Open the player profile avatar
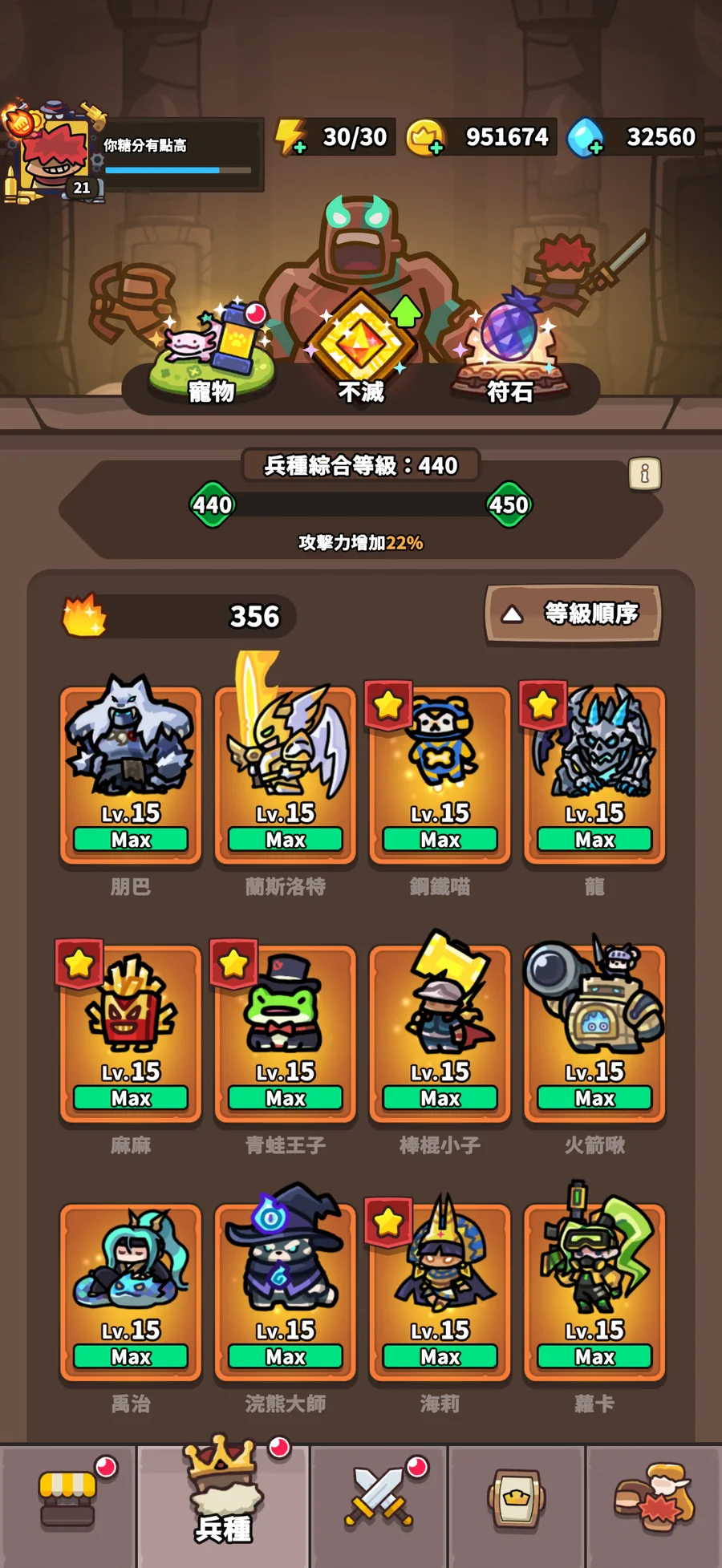This screenshot has height=1568, width=722. [55, 154]
